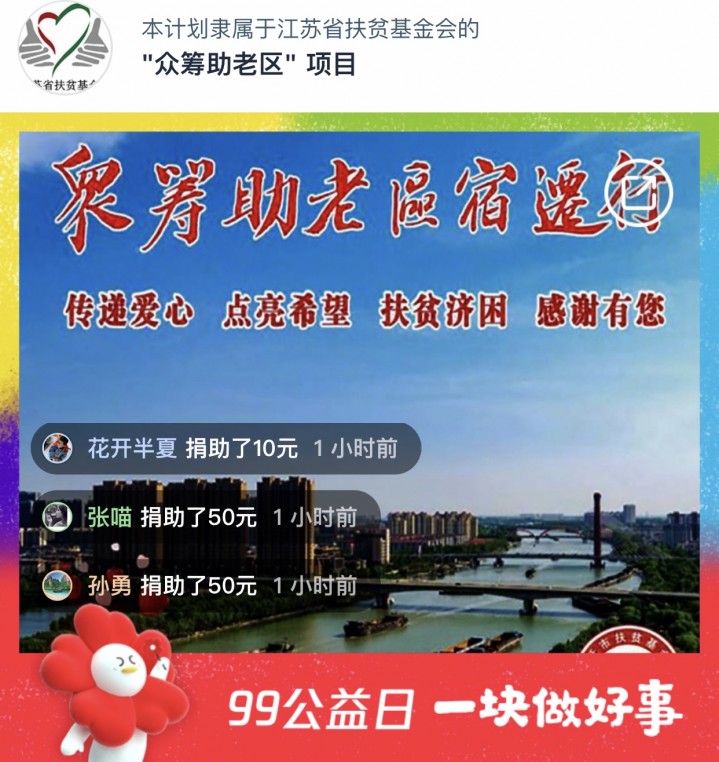Open 花开半夏's 10元 donation notice
719x762 pixels.
point(226,448)
